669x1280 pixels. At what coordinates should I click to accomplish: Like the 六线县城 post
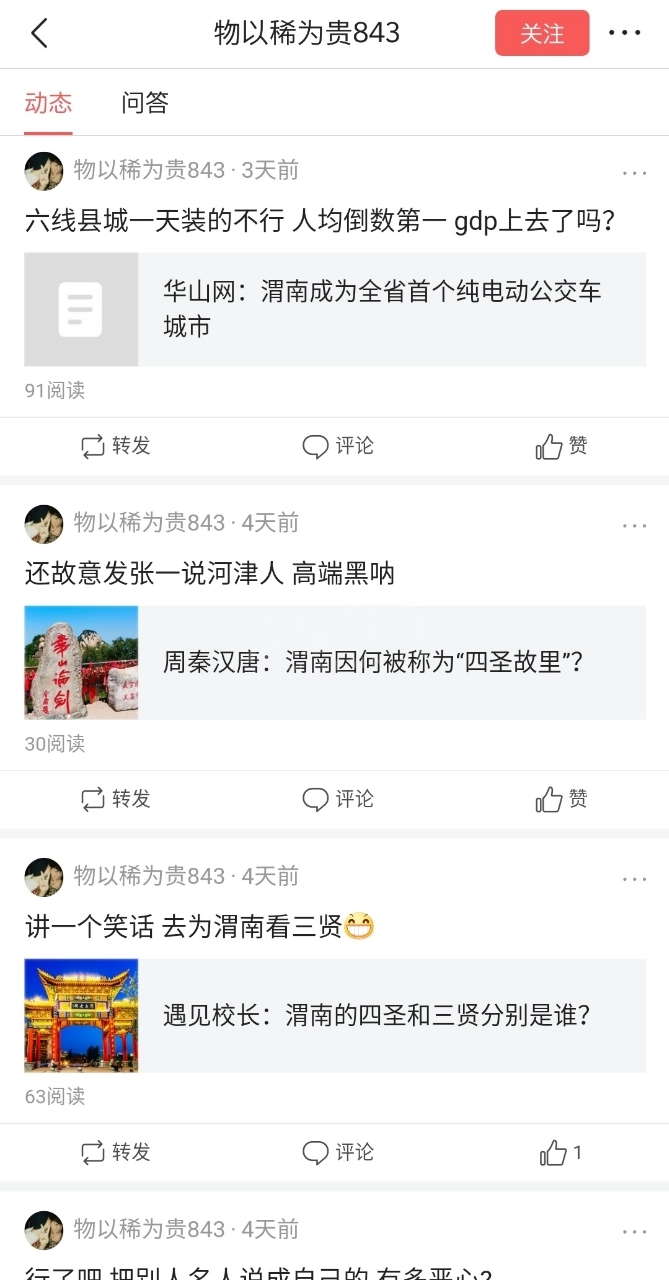pos(561,446)
